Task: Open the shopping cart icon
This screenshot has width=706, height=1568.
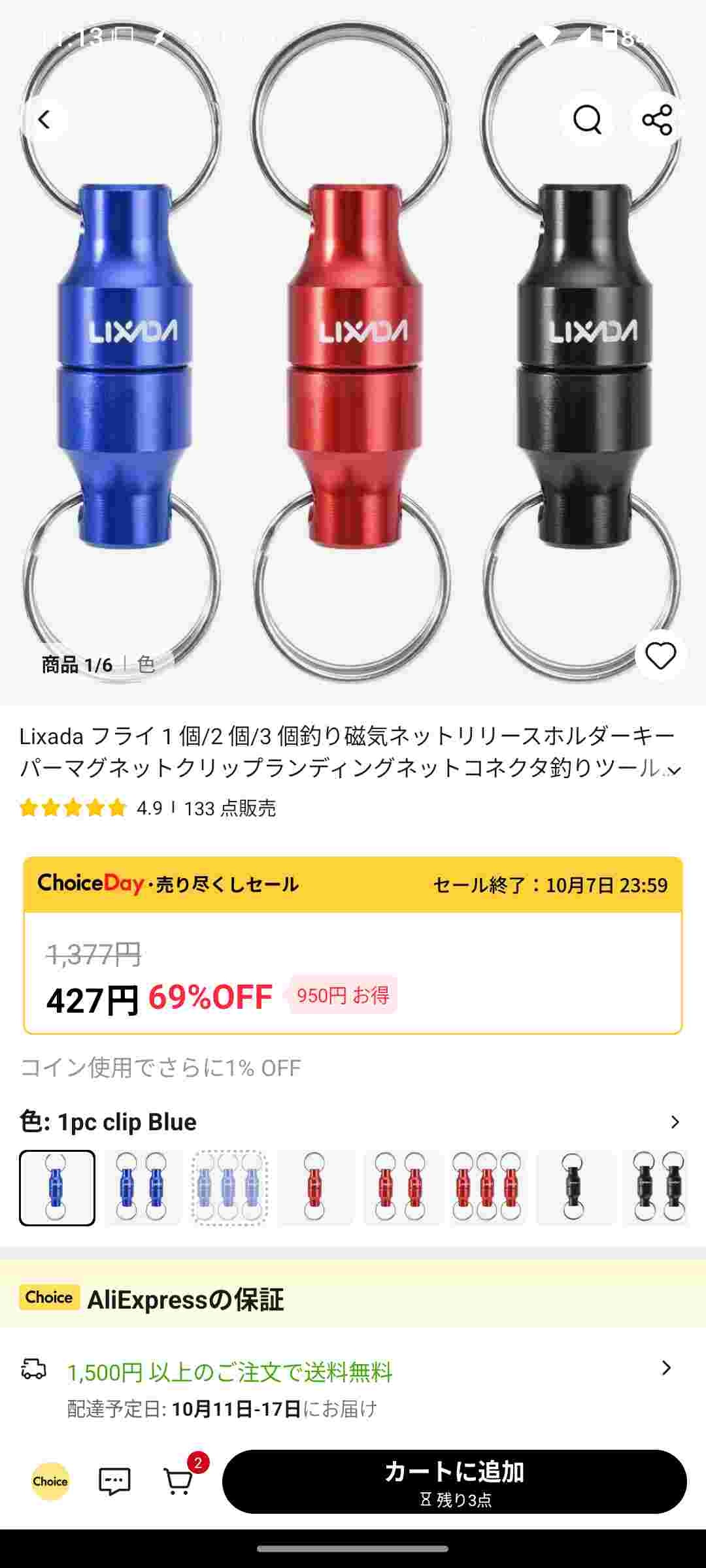Action: tap(178, 1481)
